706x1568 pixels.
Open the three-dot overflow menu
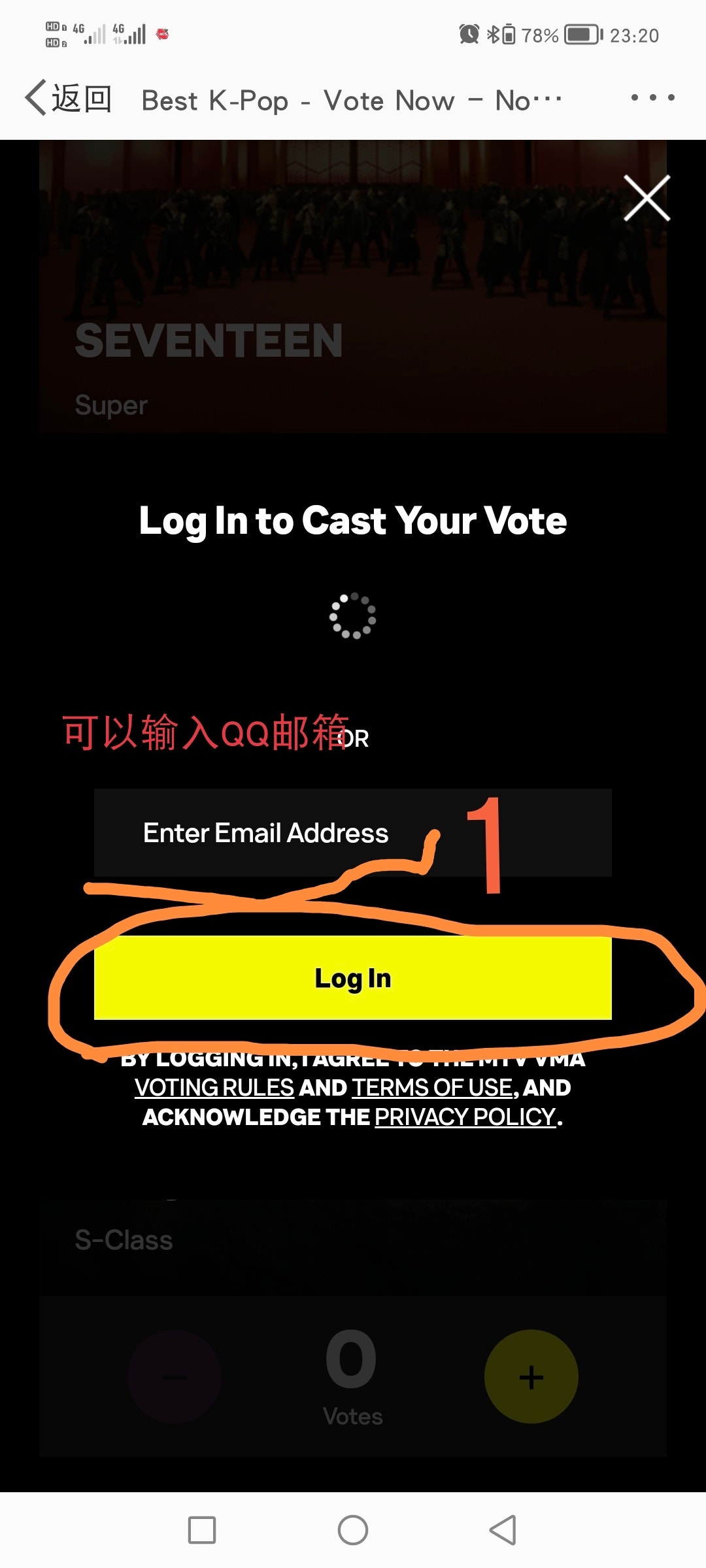(x=652, y=98)
